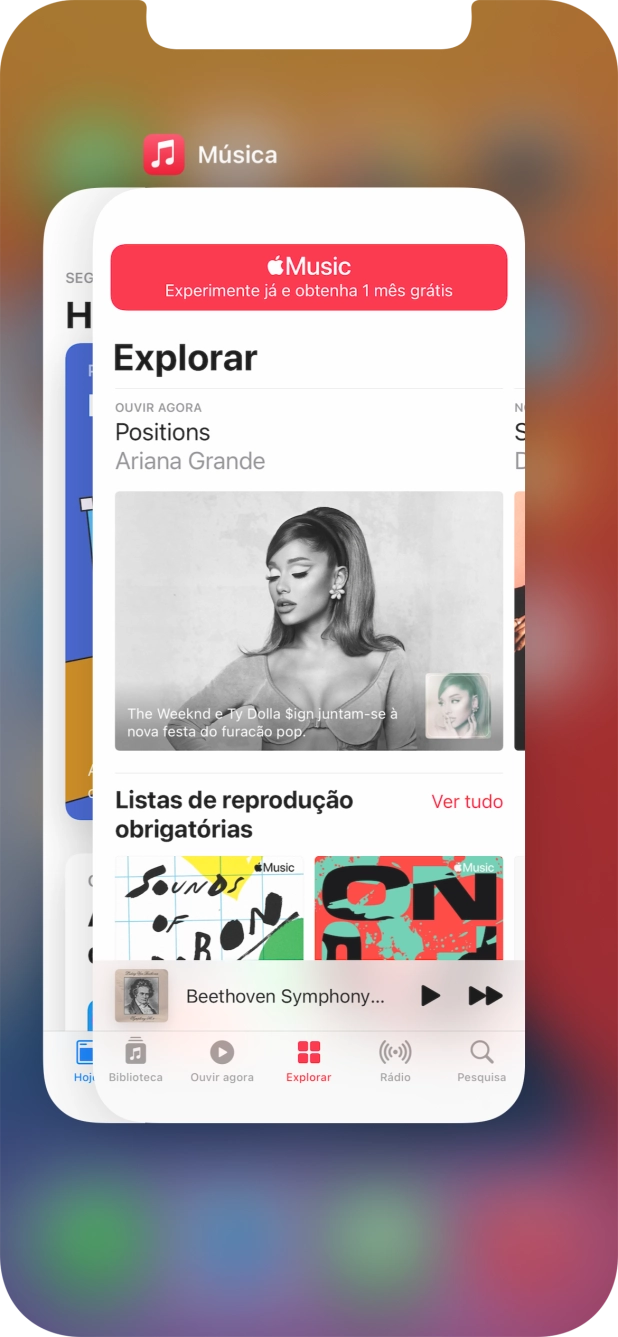Open the Música app card
618x1337 pixels.
coord(309,620)
